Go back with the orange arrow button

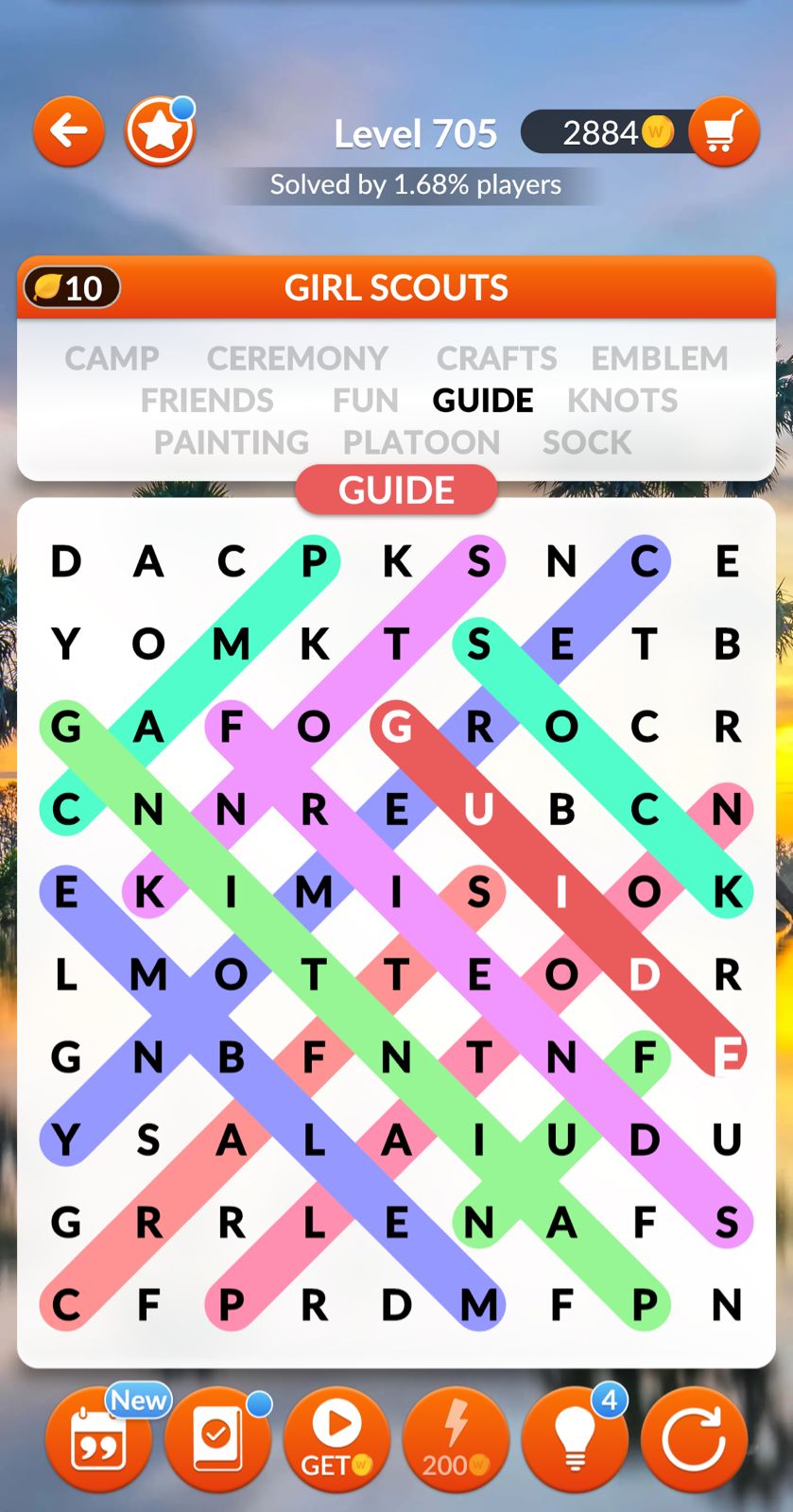(69, 131)
